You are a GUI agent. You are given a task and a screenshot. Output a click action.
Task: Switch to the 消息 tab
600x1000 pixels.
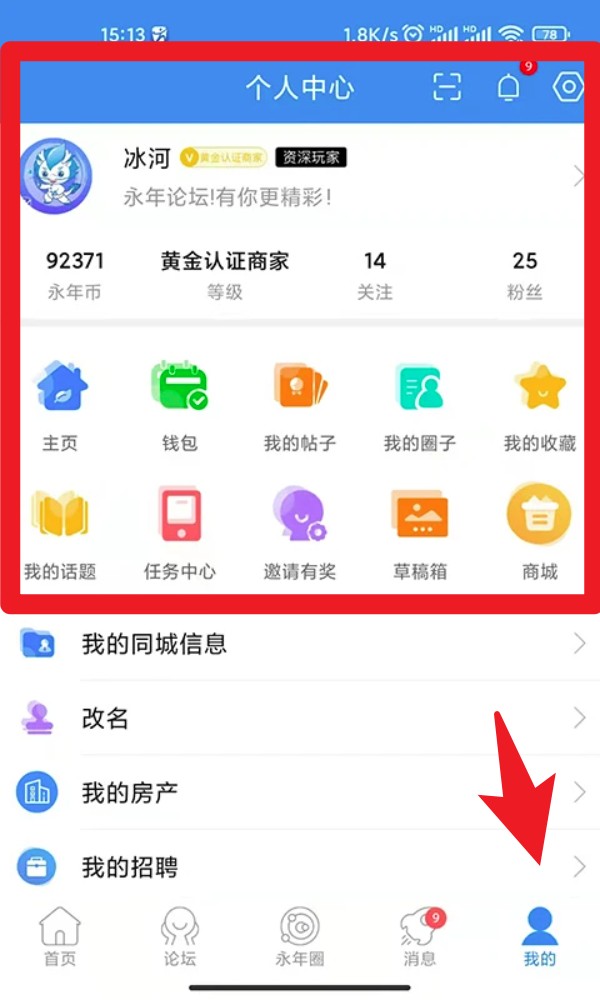[420, 937]
